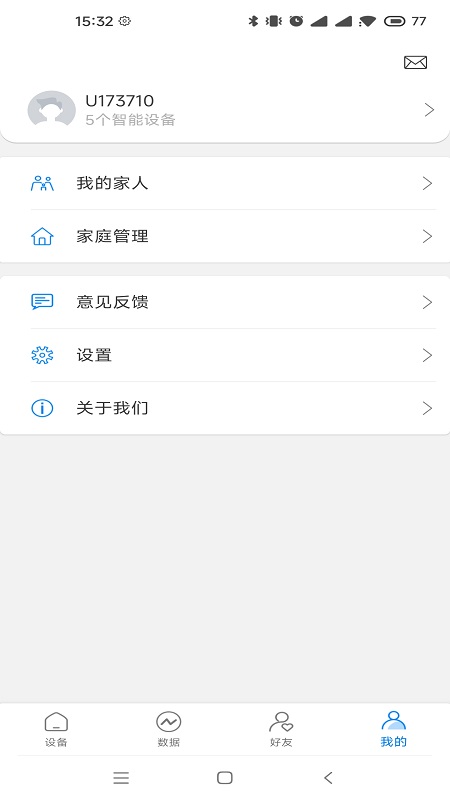Tap the system home button
450x800 pixels.
pos(224,778)
